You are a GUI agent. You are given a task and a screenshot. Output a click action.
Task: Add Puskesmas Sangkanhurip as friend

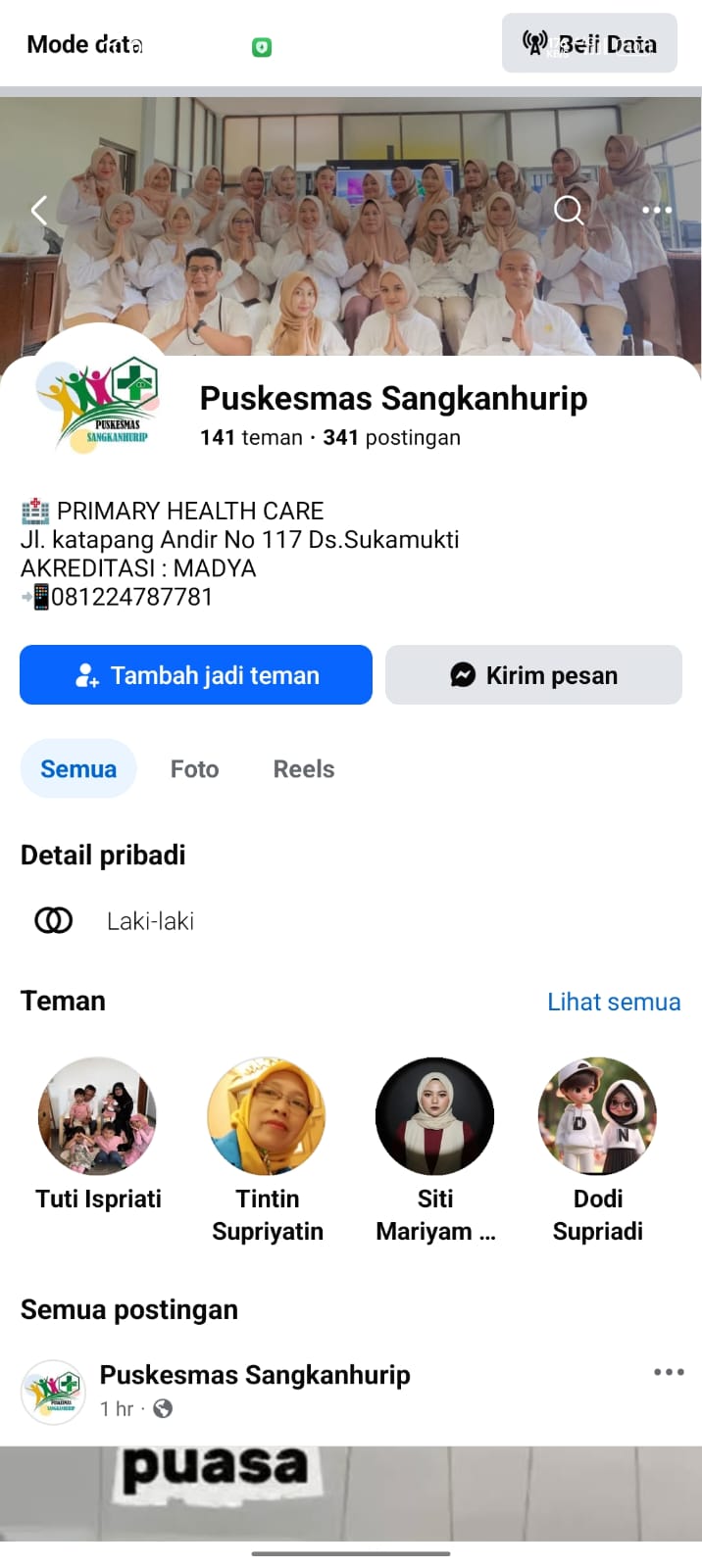tap(196, 675)
